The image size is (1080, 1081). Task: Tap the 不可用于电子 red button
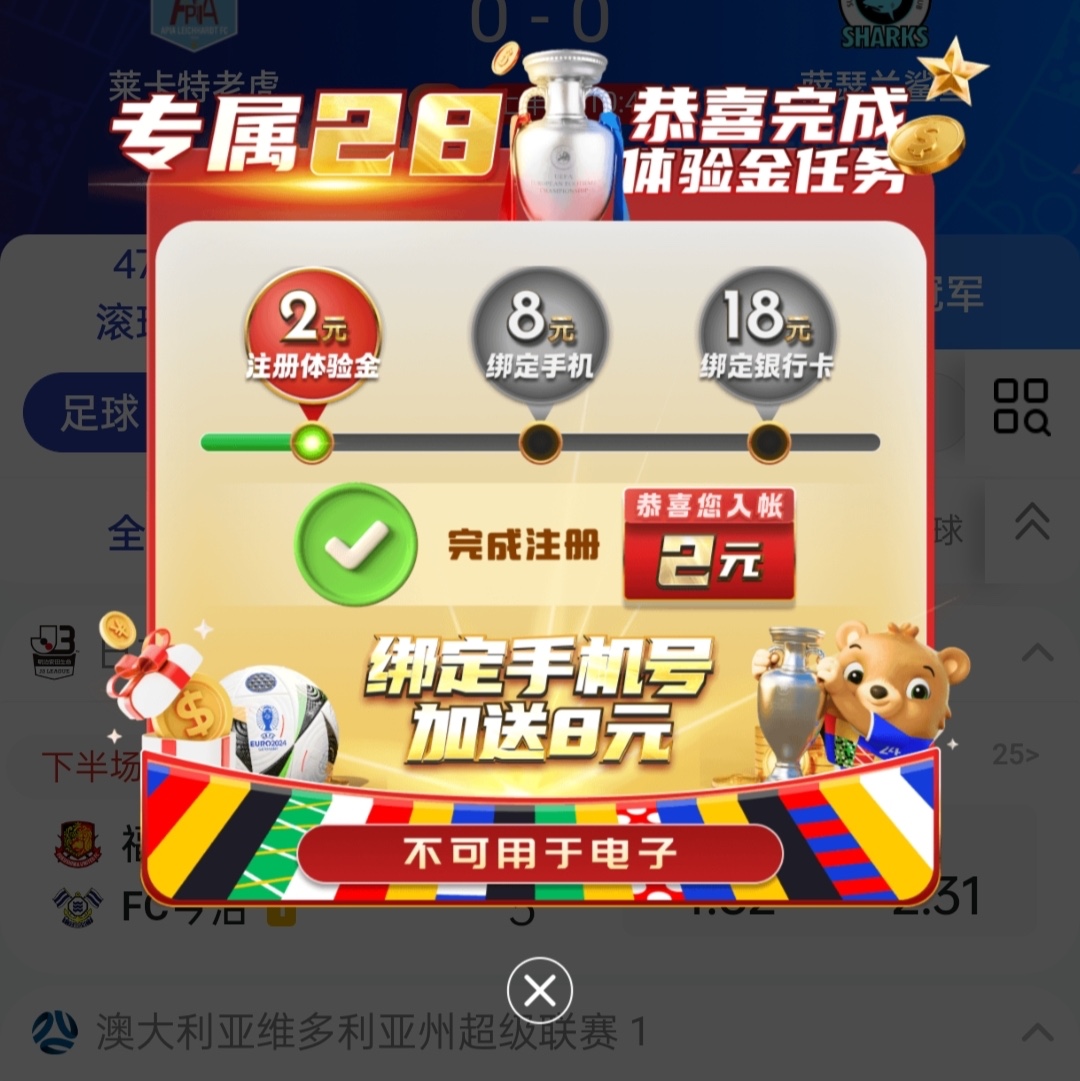[540, 854]
